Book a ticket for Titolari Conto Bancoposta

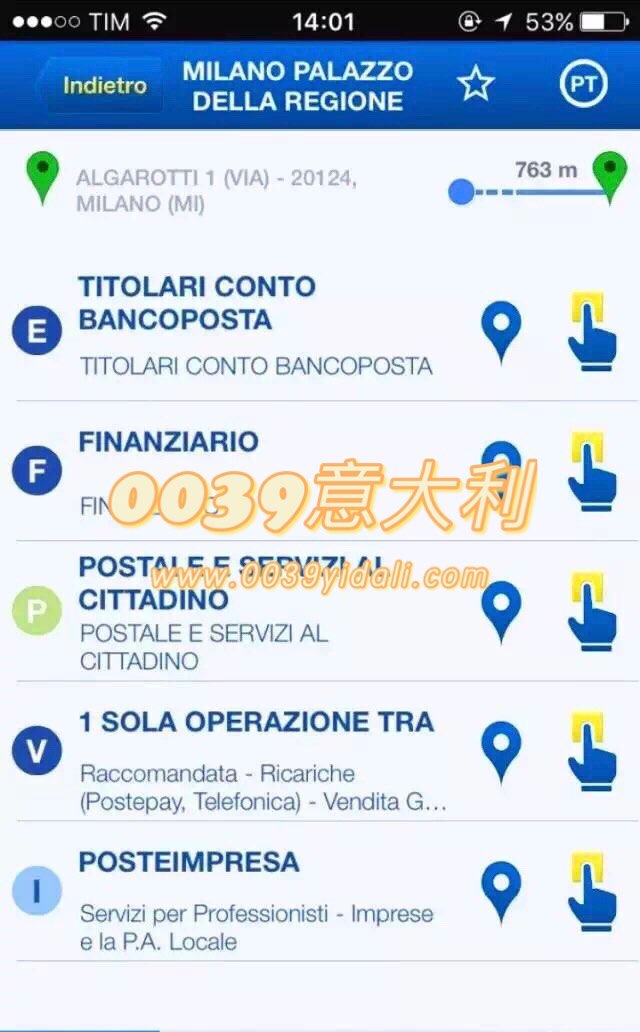(x=591, y=332)
